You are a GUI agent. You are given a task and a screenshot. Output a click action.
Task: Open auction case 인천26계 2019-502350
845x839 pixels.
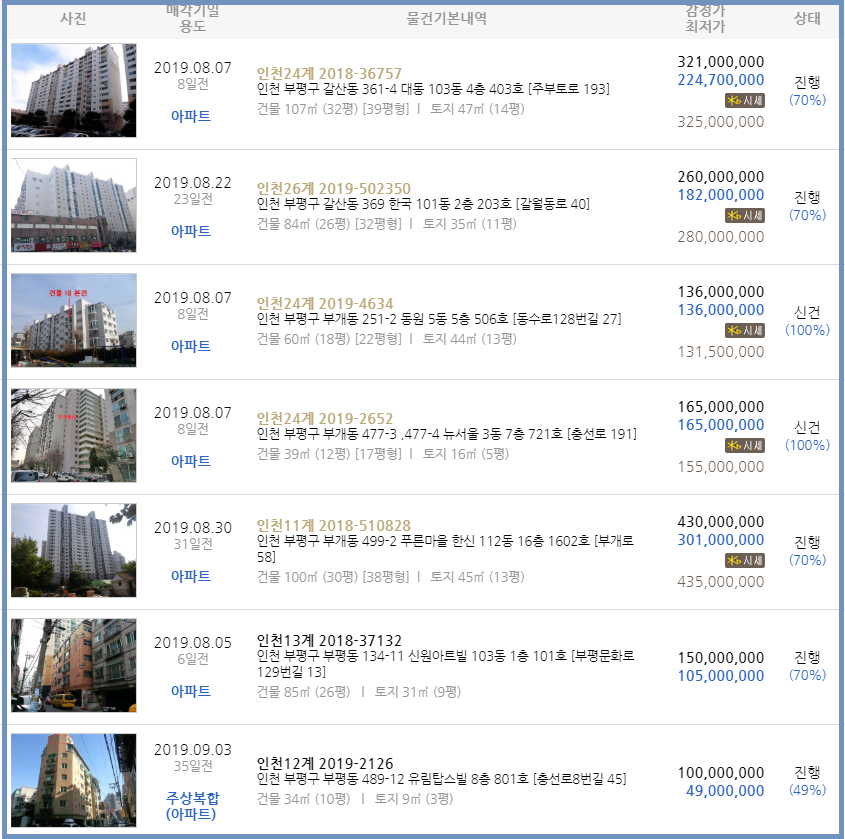(333, 188)
